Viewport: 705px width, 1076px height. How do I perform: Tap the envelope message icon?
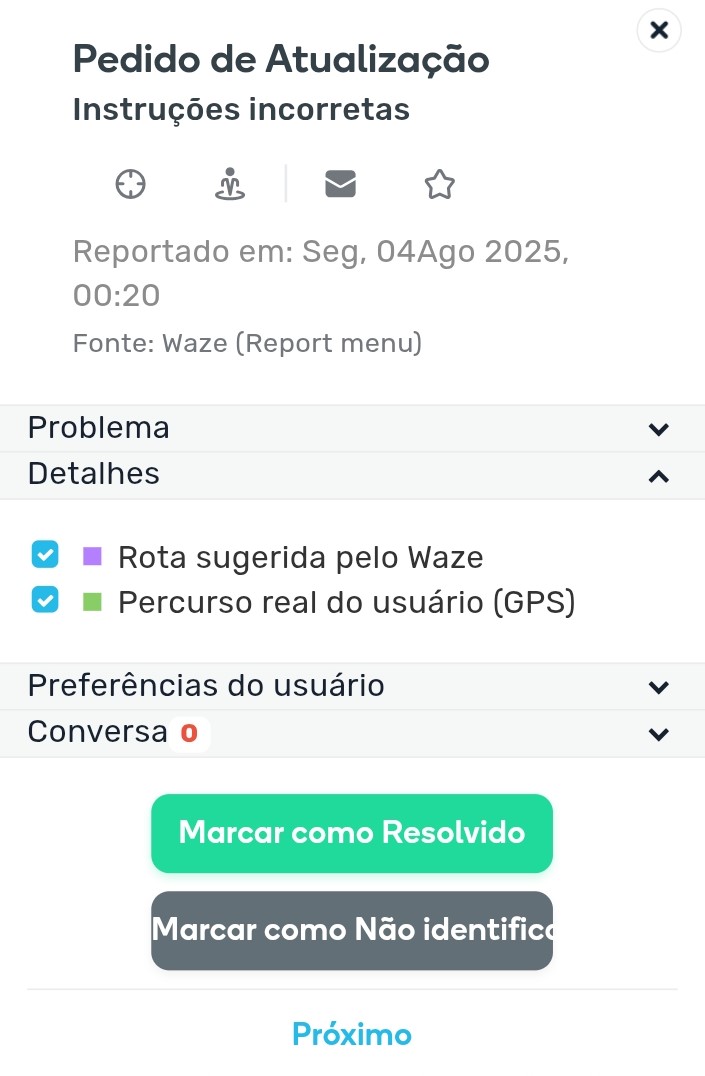[x=340, y=185]
